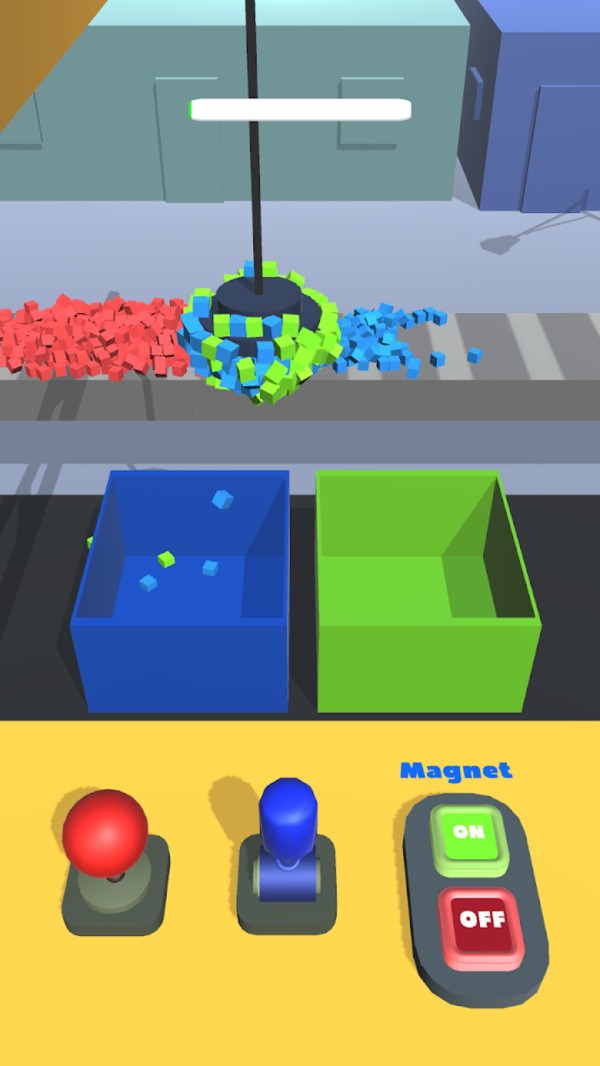Switch the magnet OFF with the red button
The height and width of the screenshot is (1066, 600).
(x=482, y=919)
